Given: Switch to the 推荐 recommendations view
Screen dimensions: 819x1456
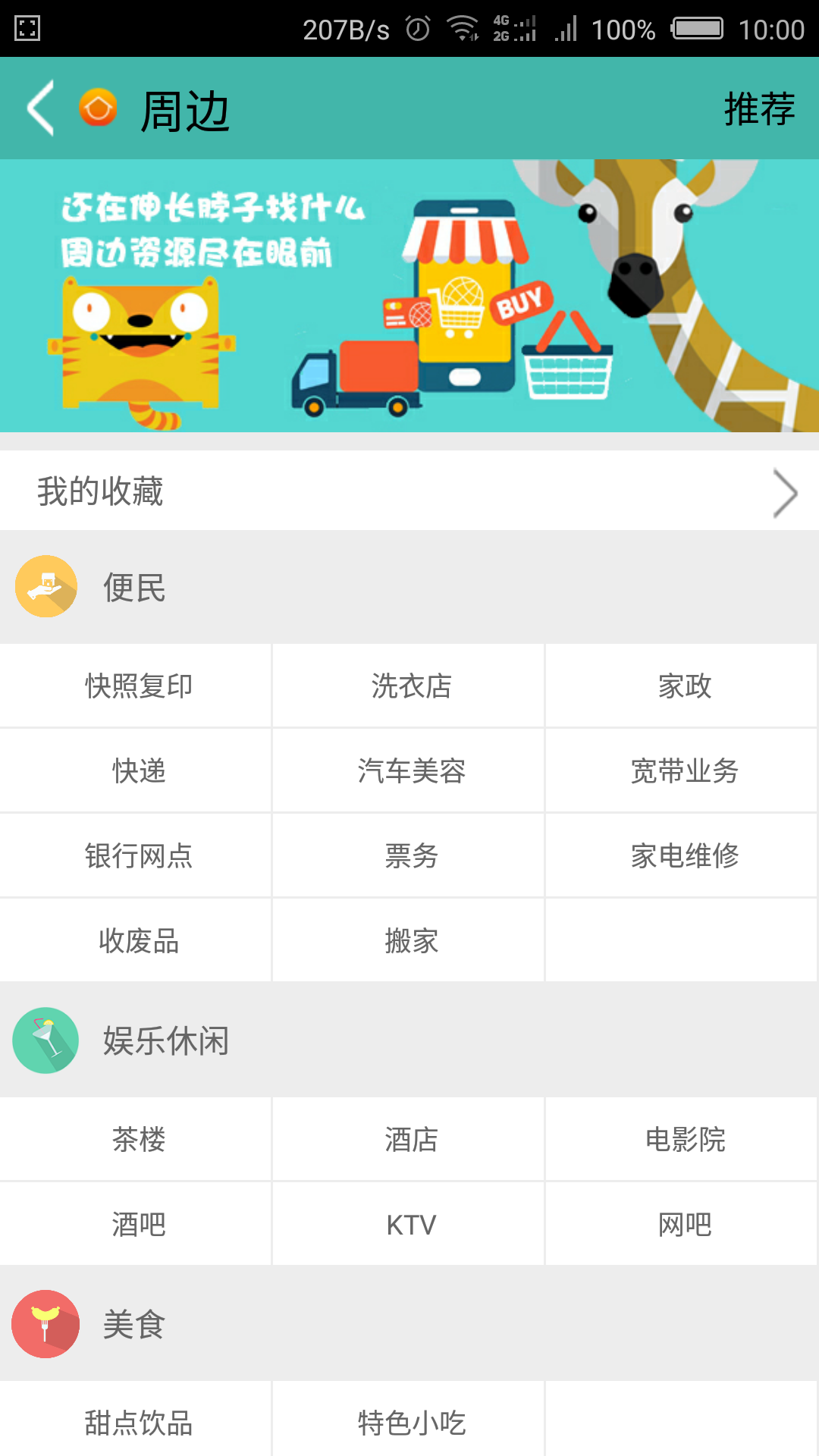Looking at the screenshot, I should tap(758, 108).
